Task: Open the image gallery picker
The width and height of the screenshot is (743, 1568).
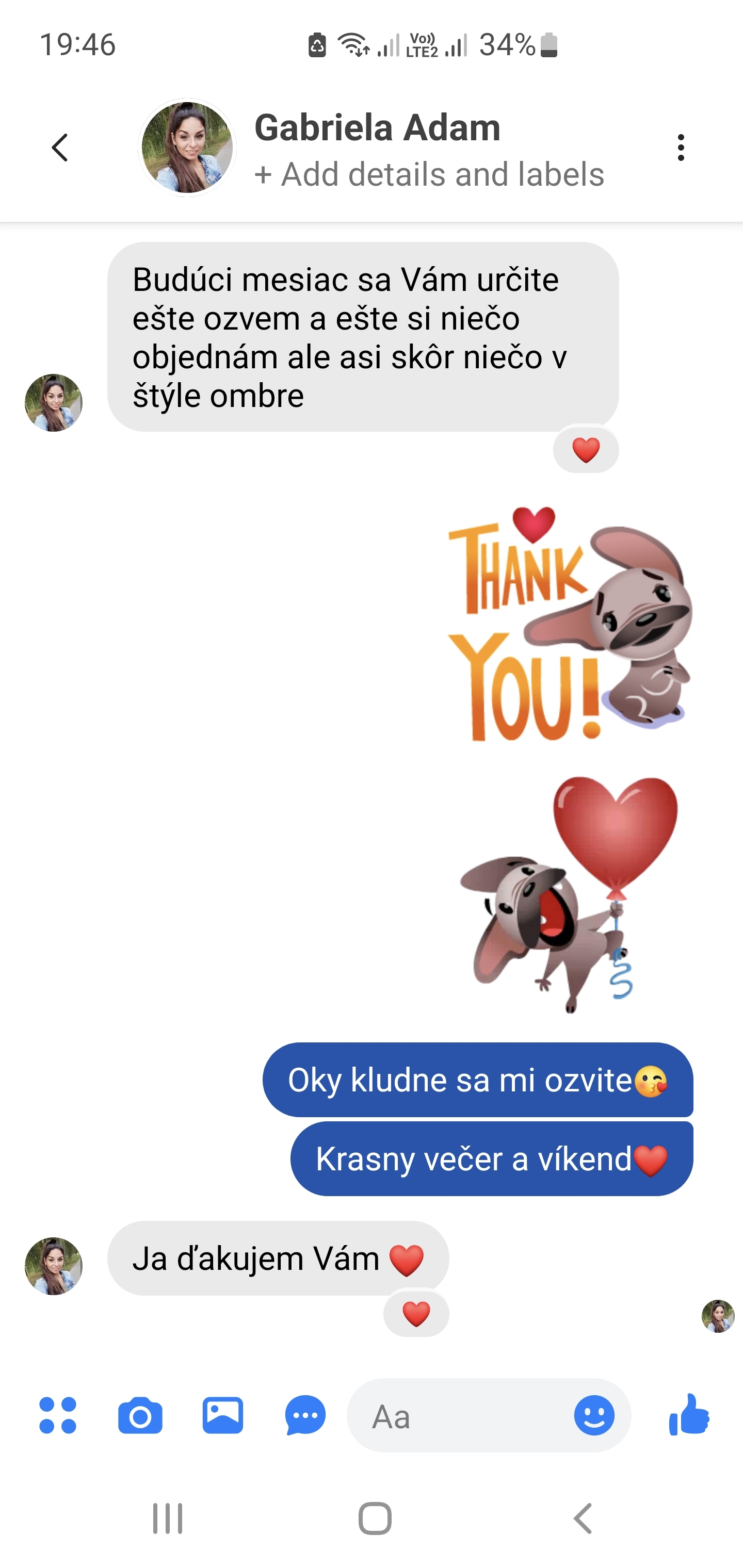Action: [x=222, y=1415]
